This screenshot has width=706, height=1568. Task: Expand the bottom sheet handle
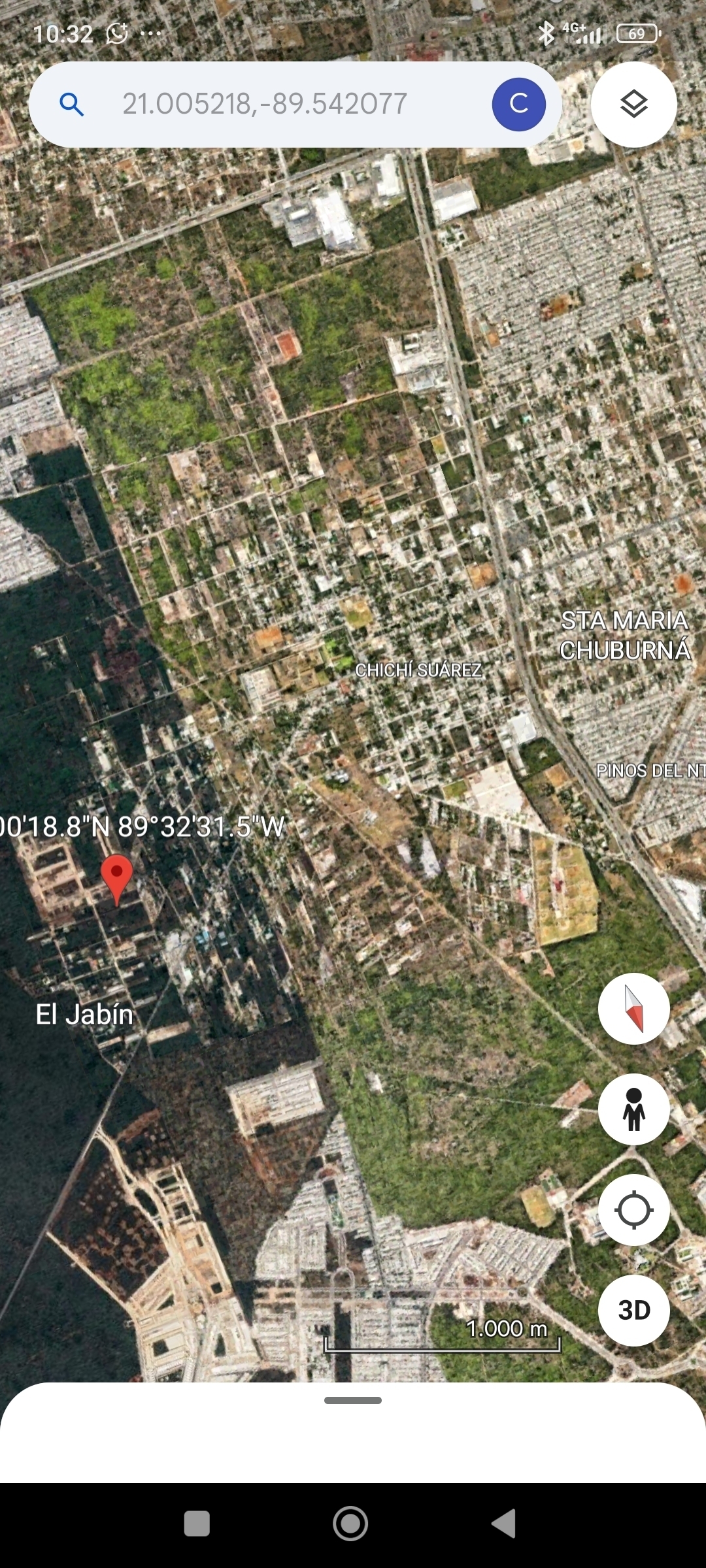pos(353,1400)
